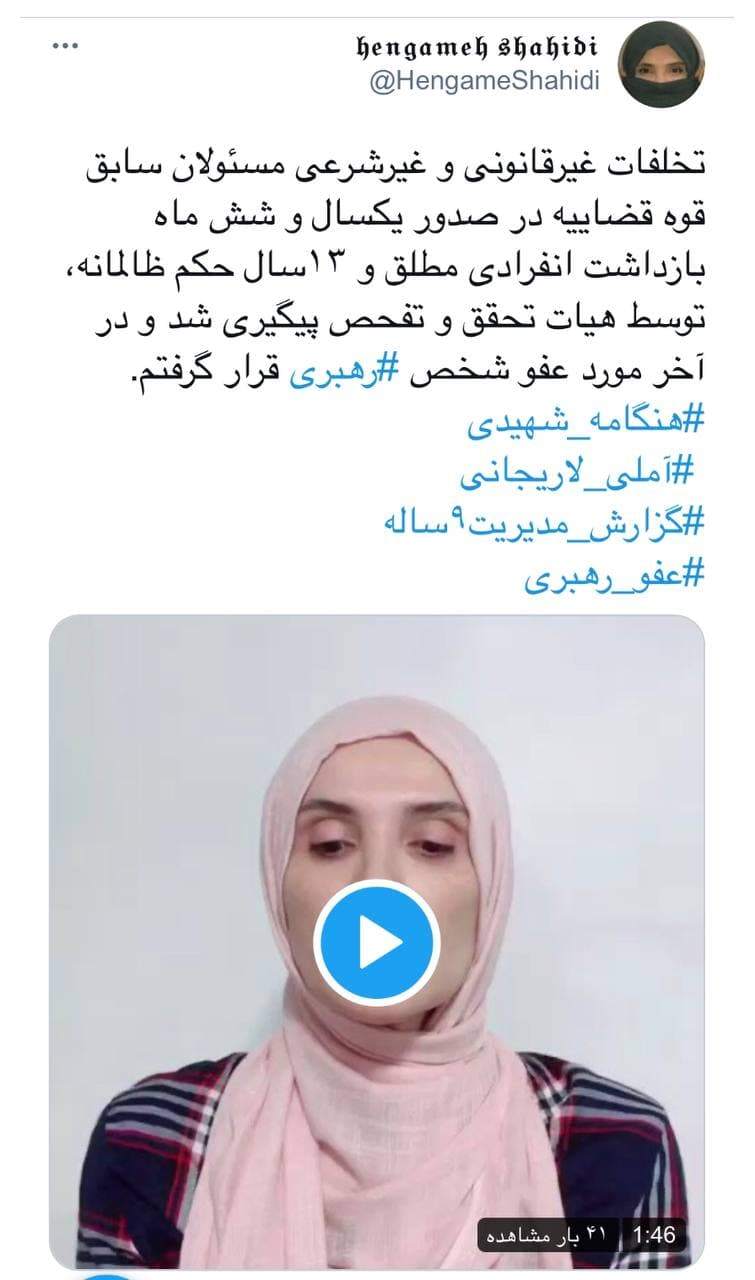Open the #گزارش_مدیریت۹ساله hashtag
755x1280 pixels.
tap(546, 526)
